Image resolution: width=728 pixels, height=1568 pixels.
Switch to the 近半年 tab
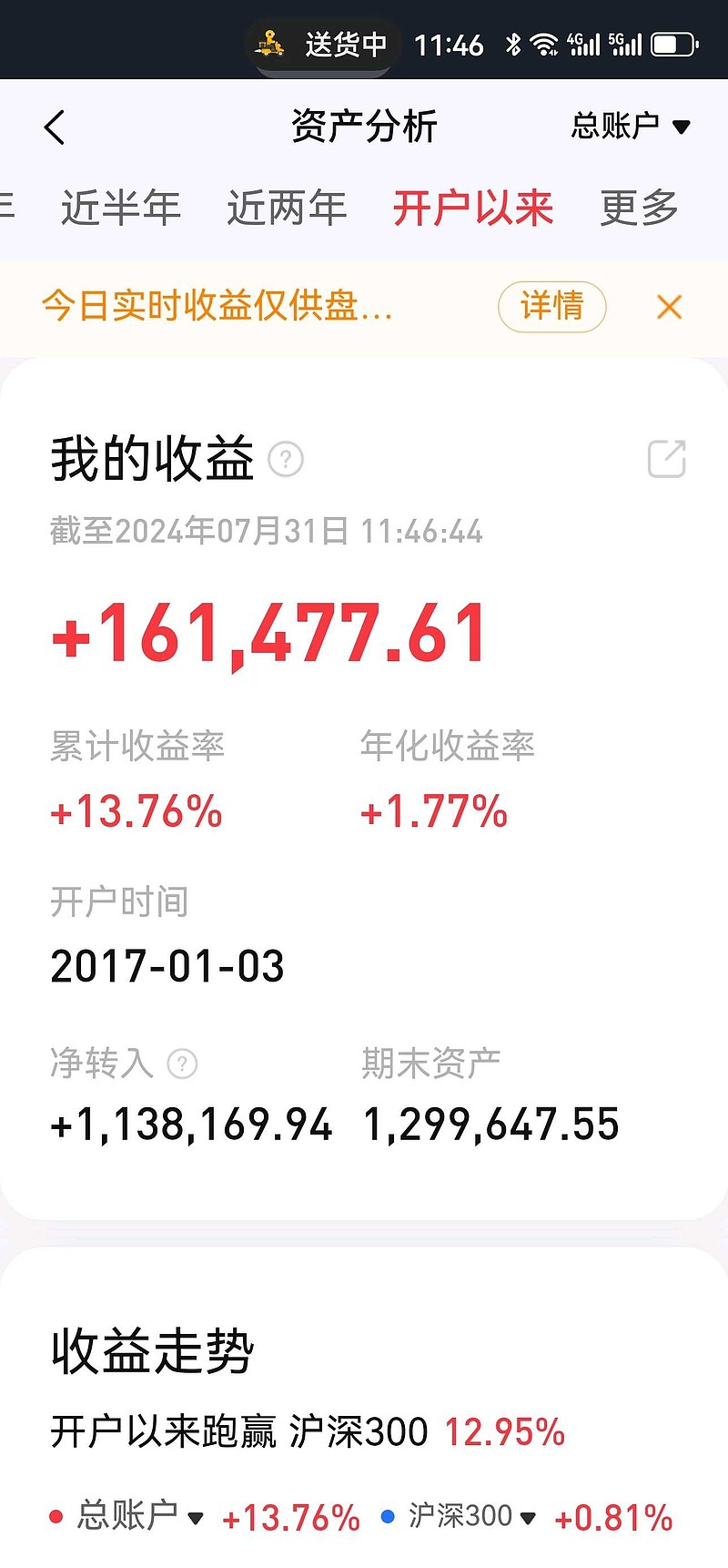pyautogui.click(x=121, y=208)
